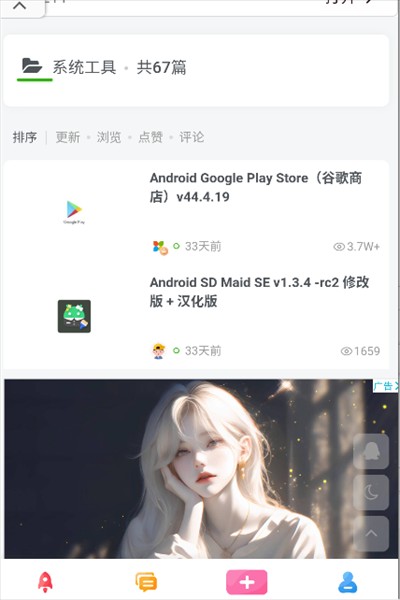View author avatar of the Google Play post

160,247
